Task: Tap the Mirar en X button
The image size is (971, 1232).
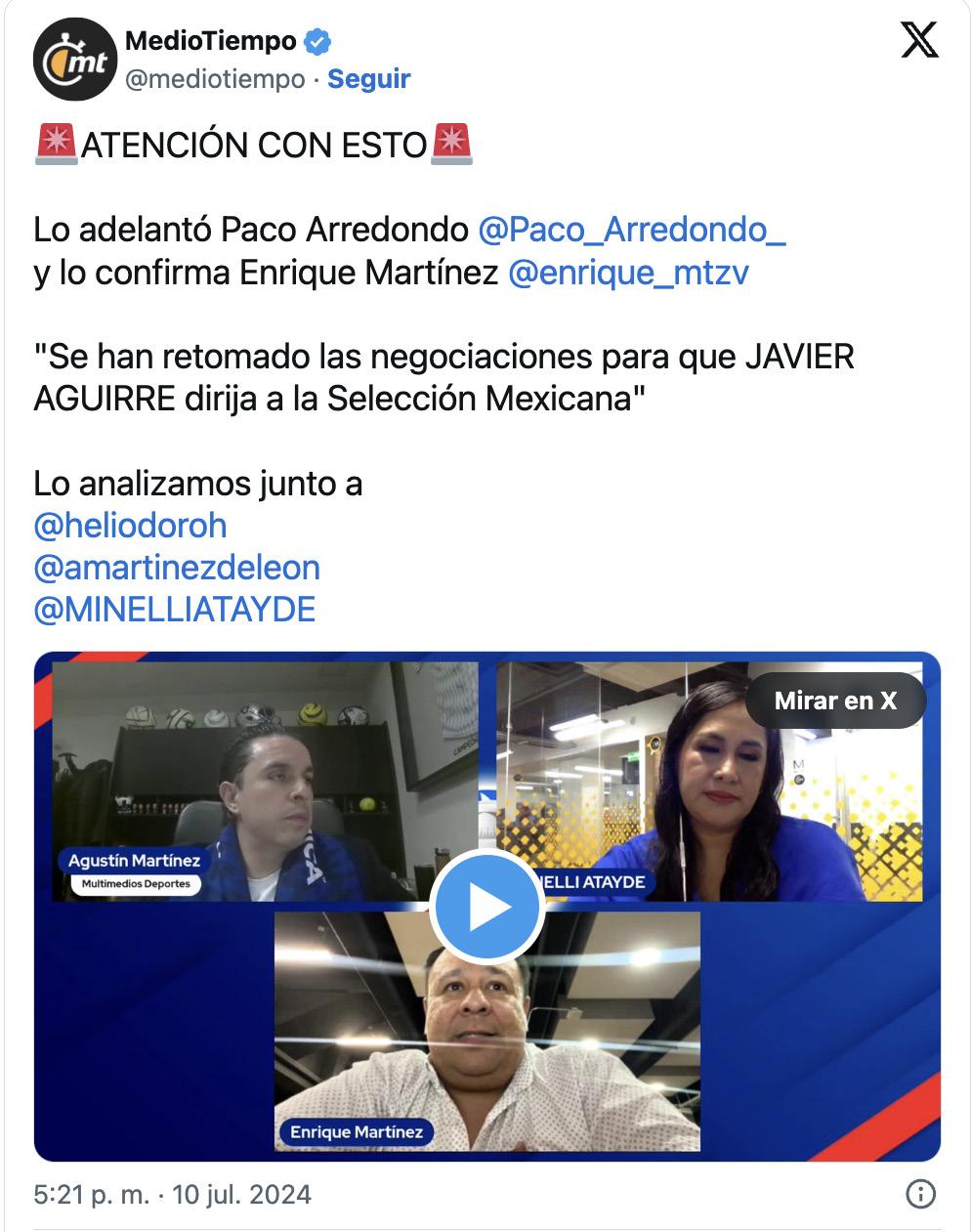Action: coord(834,701)
